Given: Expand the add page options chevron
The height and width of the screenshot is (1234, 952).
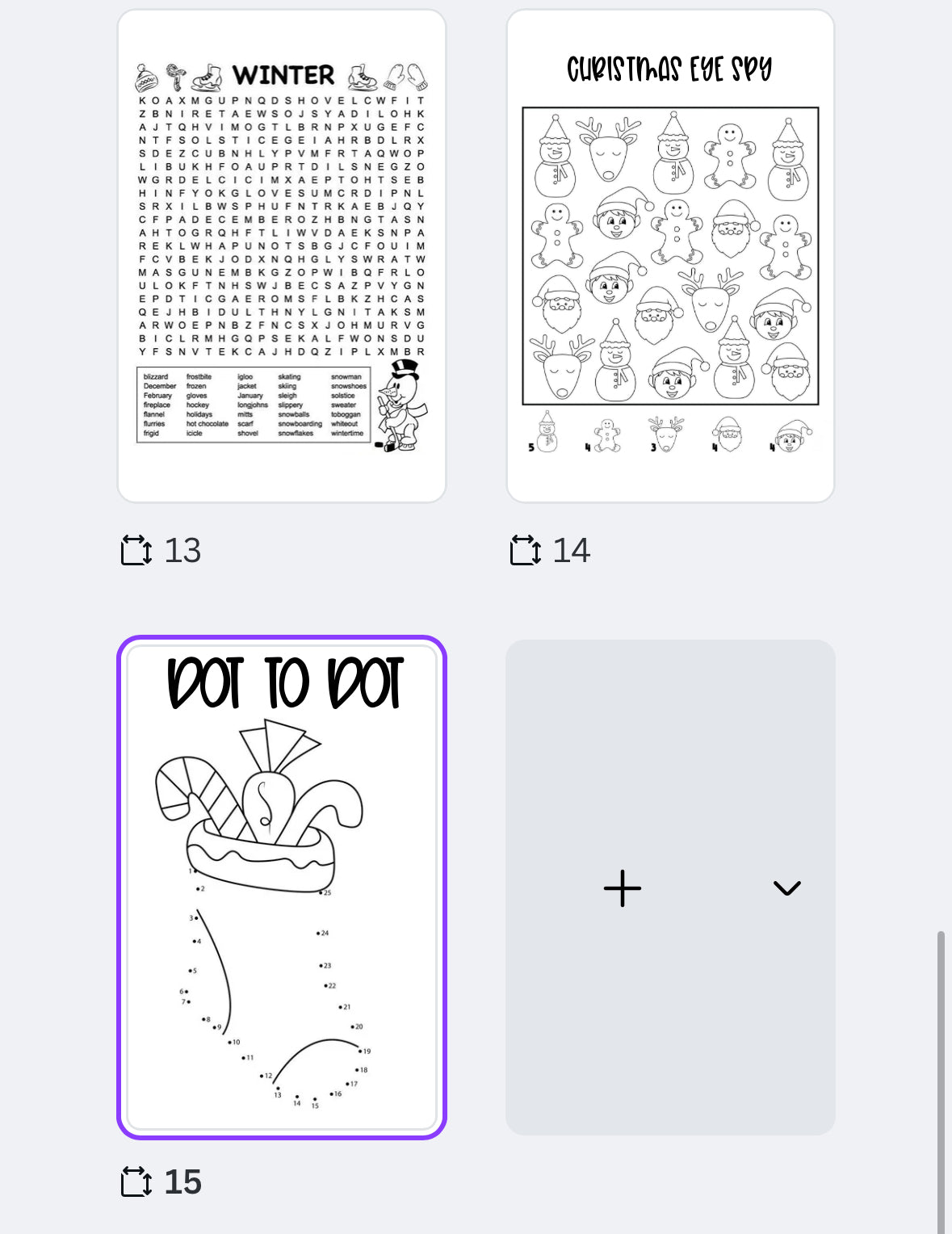Looking at the screenshot, I should click(786, 888).
